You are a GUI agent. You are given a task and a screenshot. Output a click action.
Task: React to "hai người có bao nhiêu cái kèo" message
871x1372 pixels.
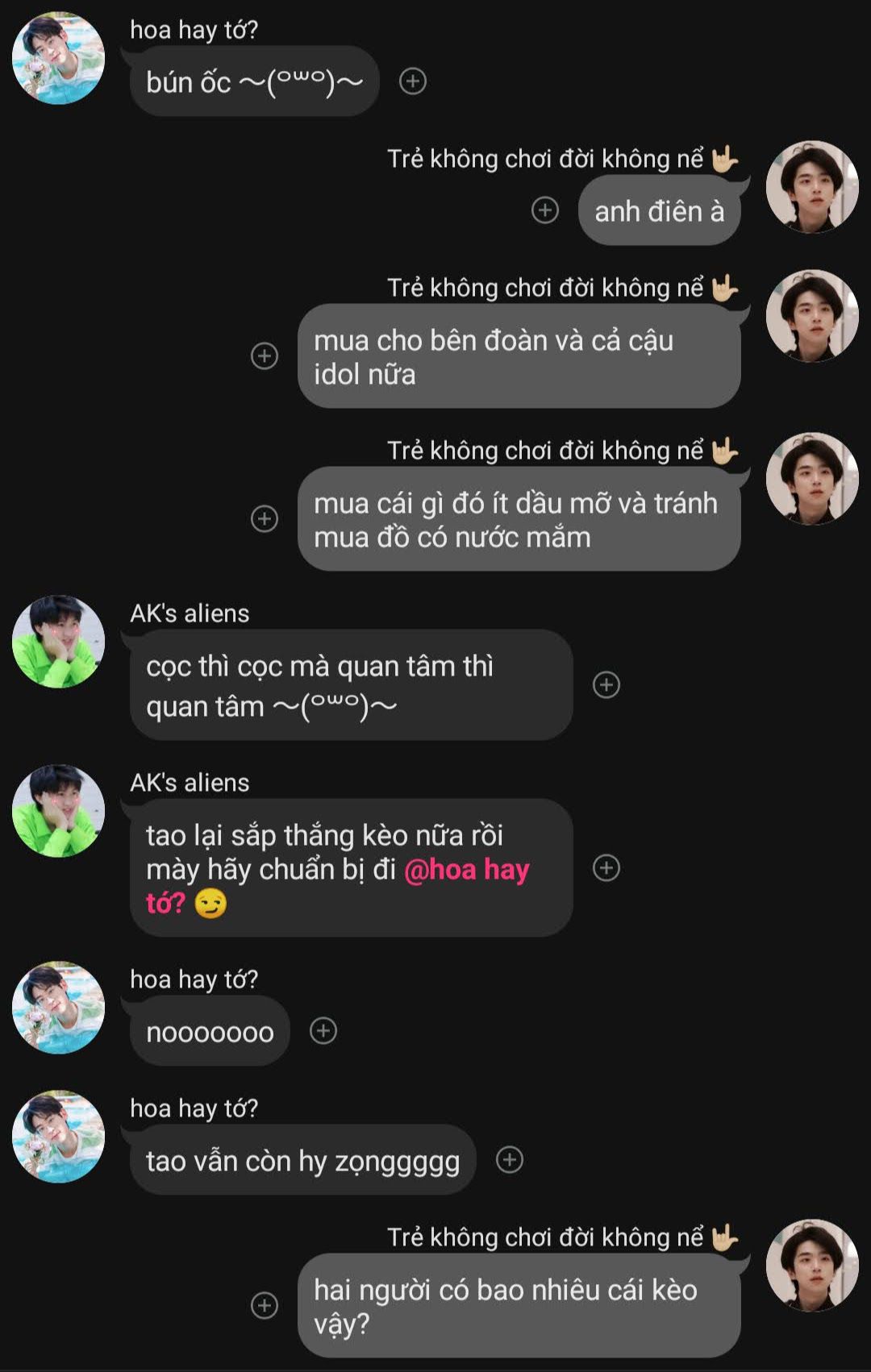pyautogui.click(x=265, y=1305)
